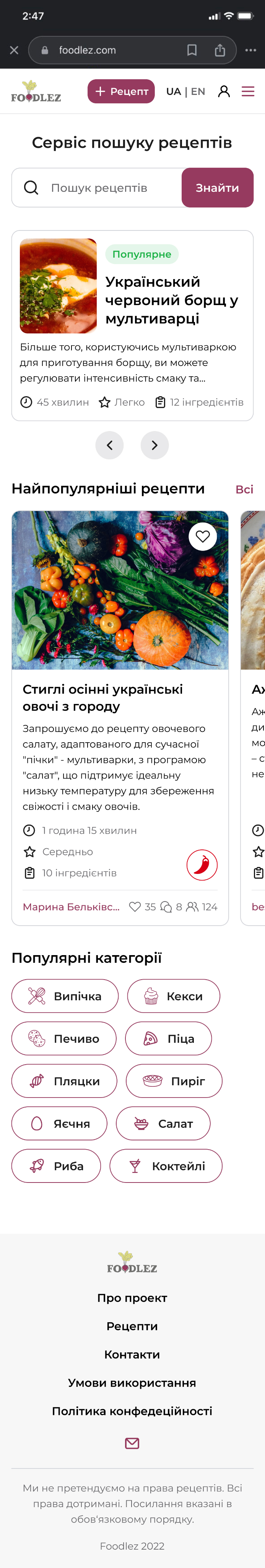This screenshot has height=1568, width=265.
Task: Open 'Про проект' footer link
Action: point(132,1298)
